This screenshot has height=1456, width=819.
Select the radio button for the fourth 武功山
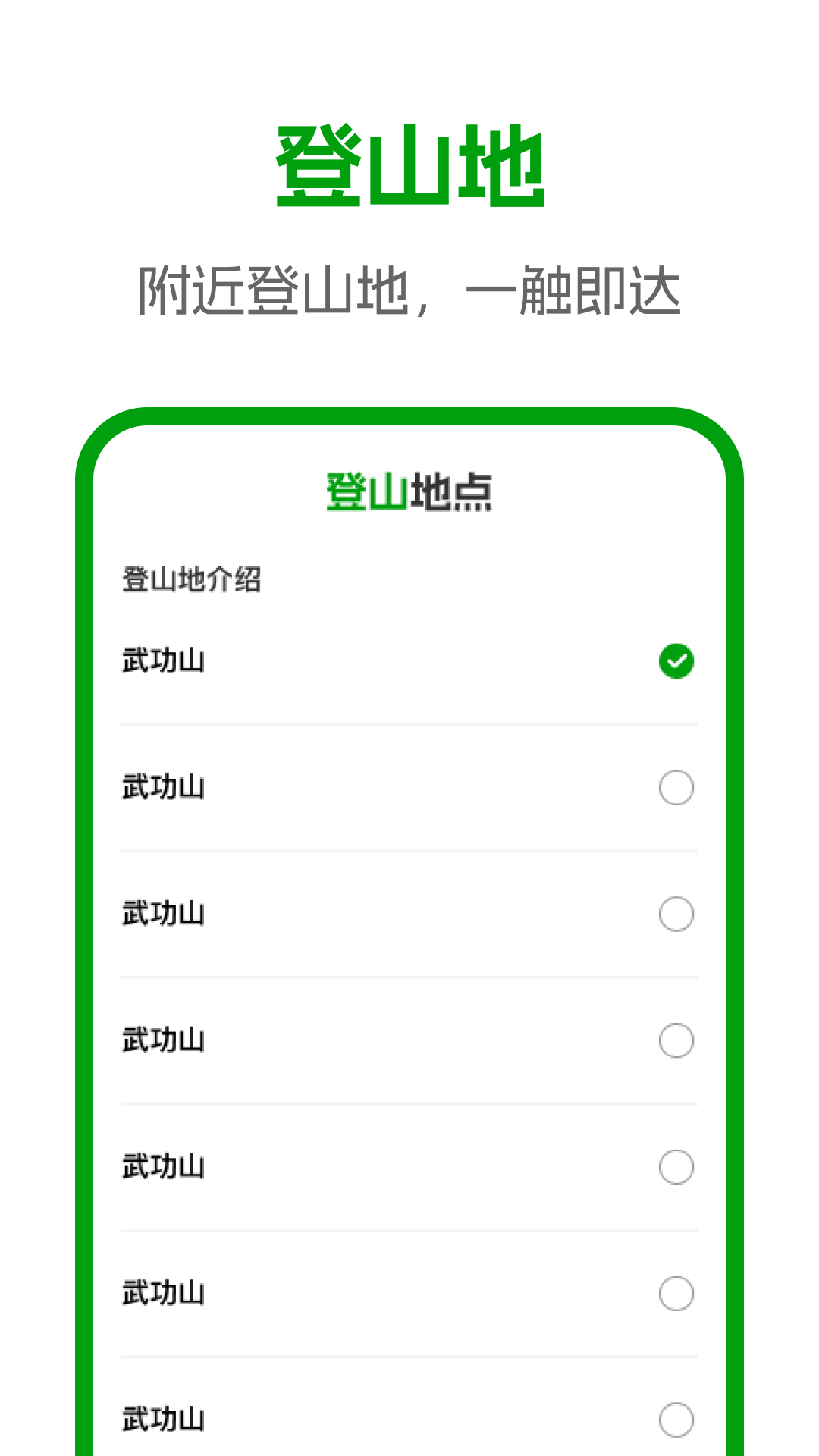point(676,1041)
